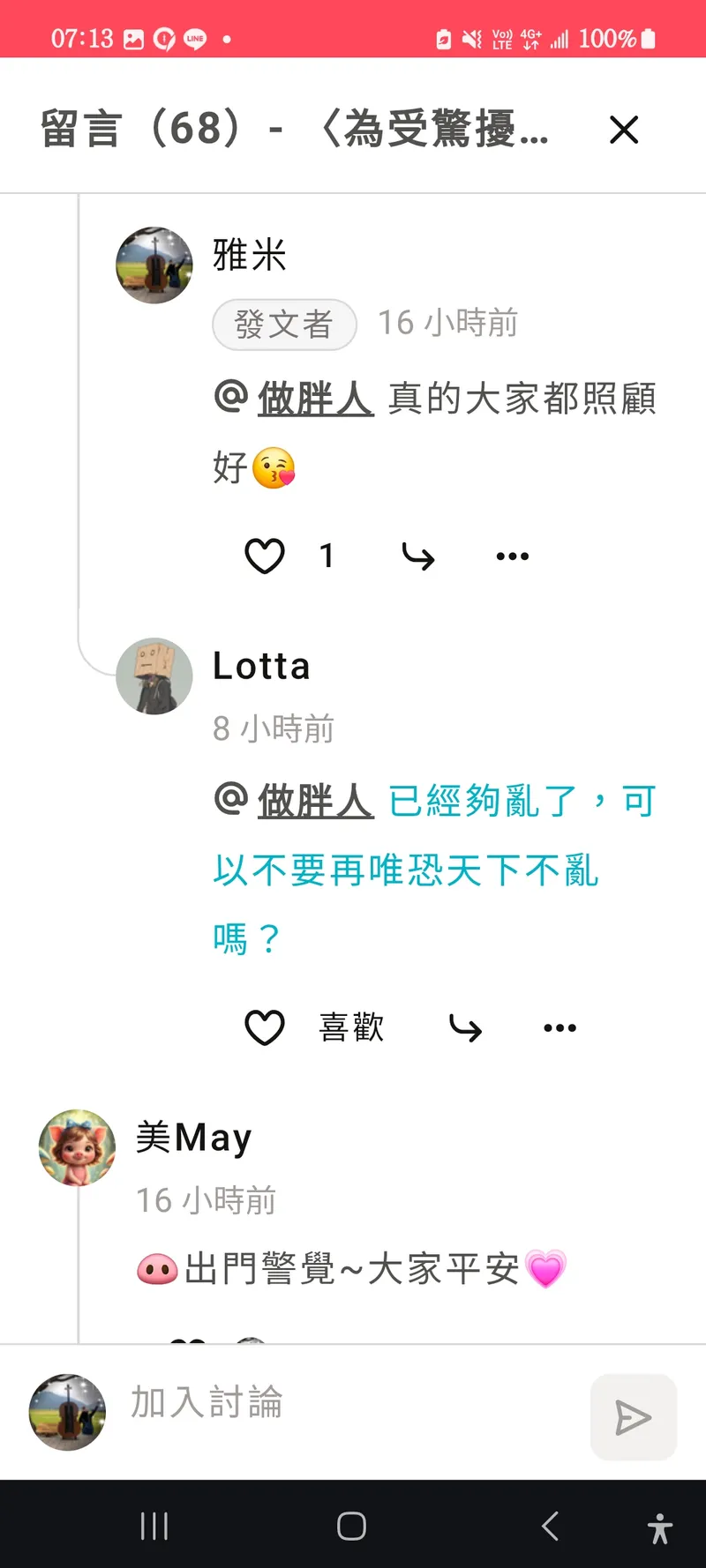706x1568 pixels.
Task: Go to the home screen
Action: pos(351,1526)
